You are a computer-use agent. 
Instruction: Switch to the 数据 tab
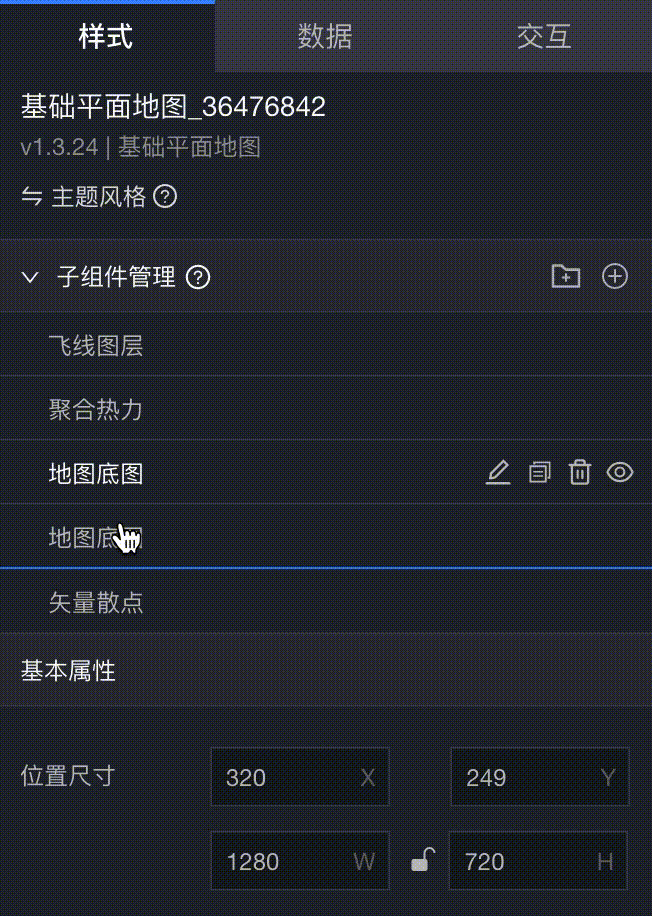click(x=325, y=37)
